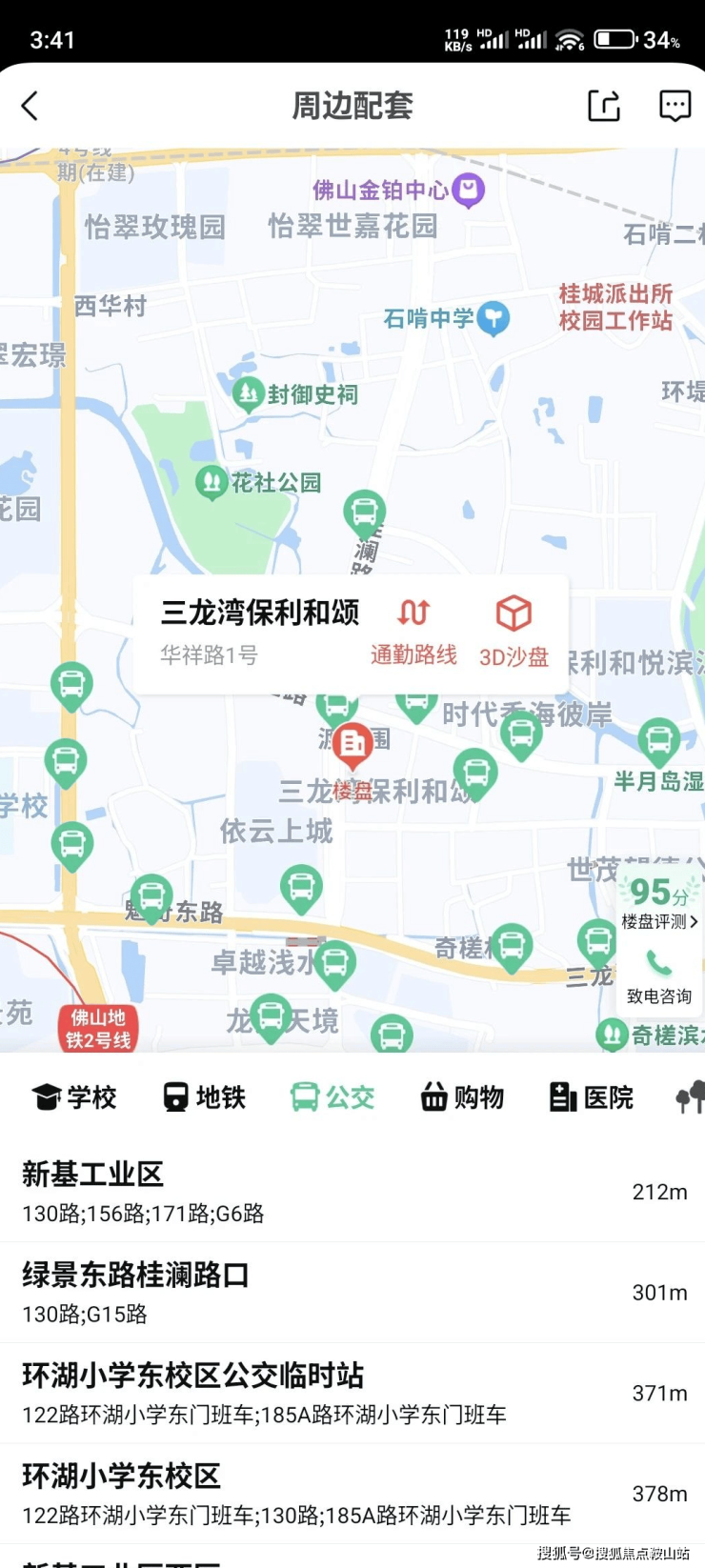
Task: Switch to the 地铁 tab
Action: tap(204, 1097)
